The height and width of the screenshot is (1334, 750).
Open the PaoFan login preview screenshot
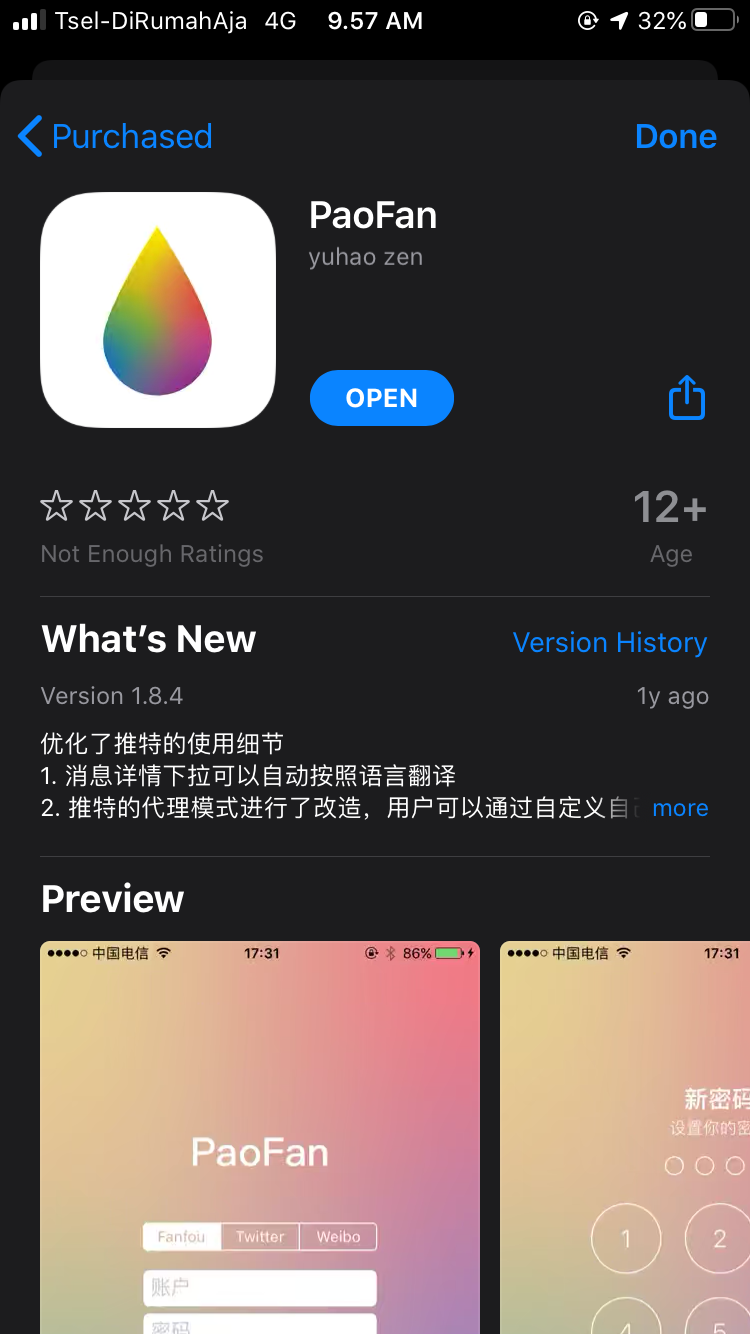click(260, 1135)
